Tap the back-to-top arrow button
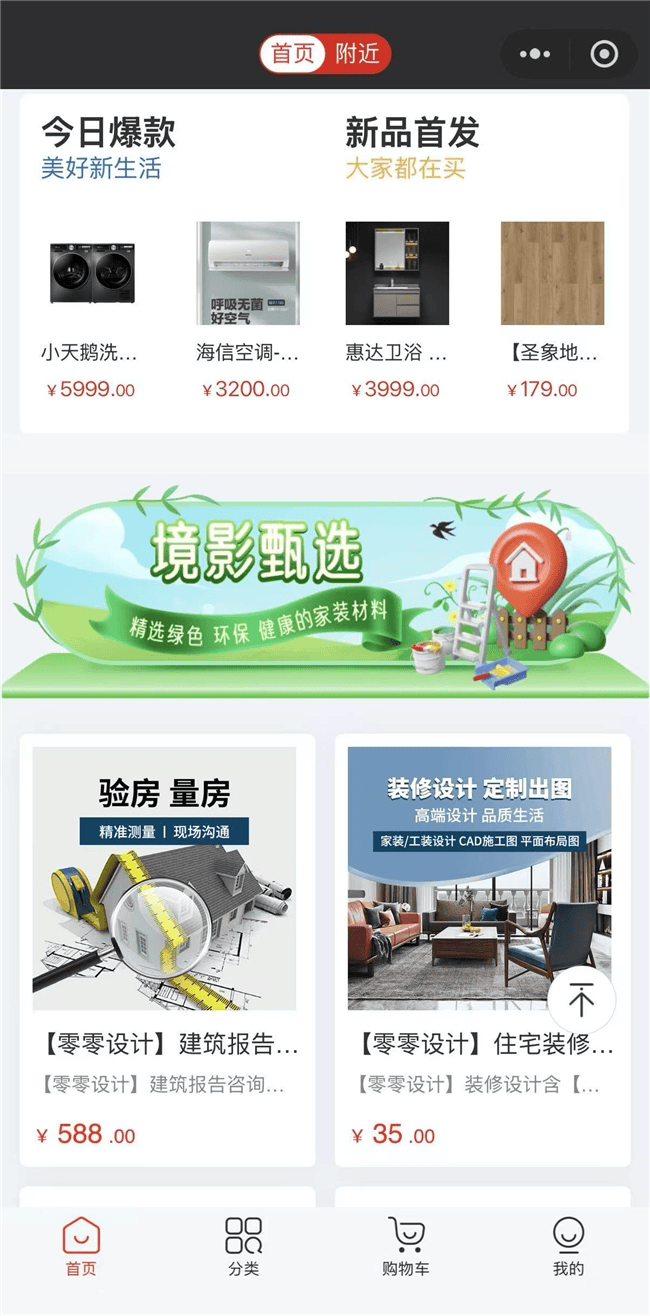 click(581, 999)
